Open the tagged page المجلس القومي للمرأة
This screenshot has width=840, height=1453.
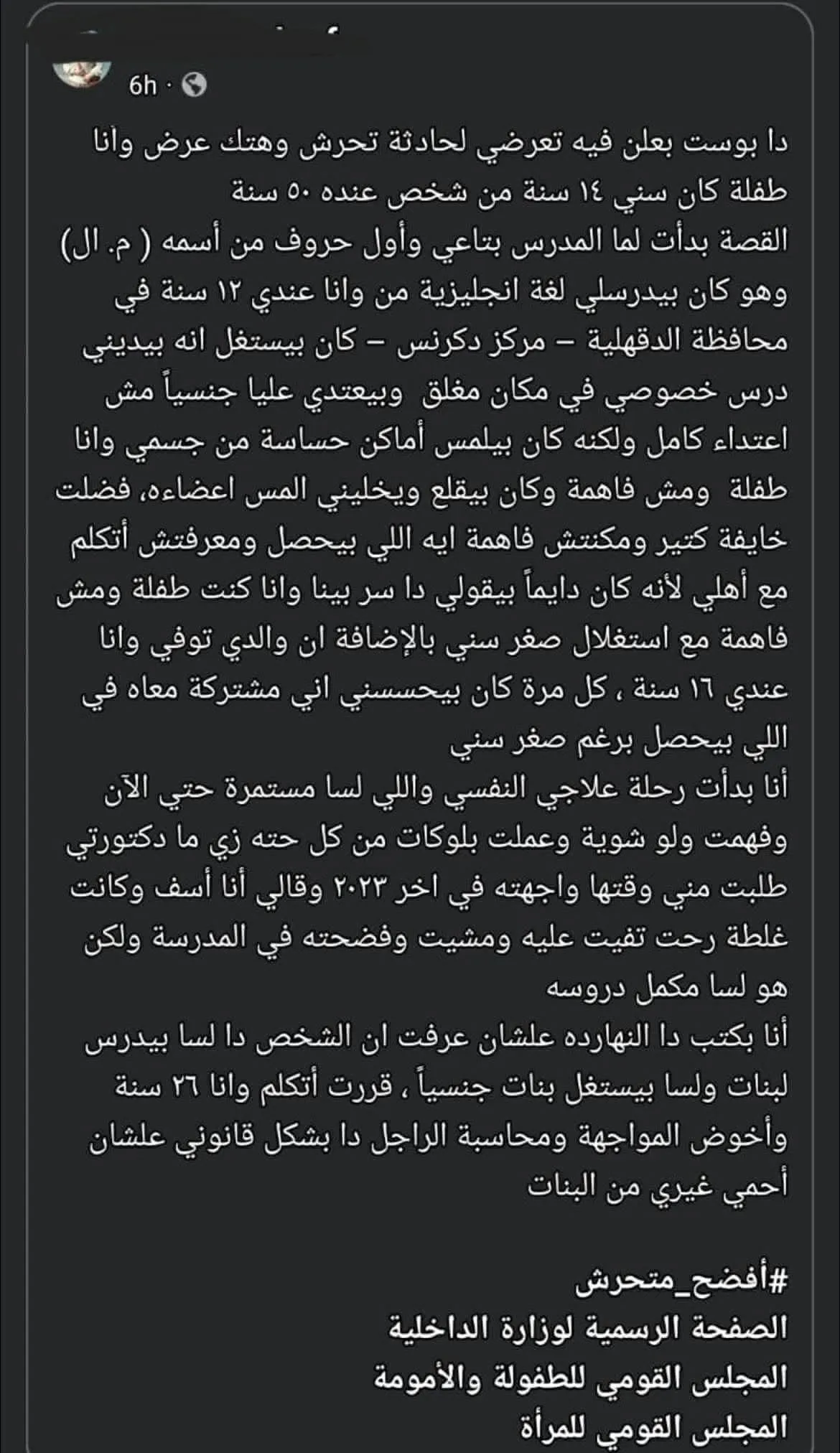tap(658, 1425)
